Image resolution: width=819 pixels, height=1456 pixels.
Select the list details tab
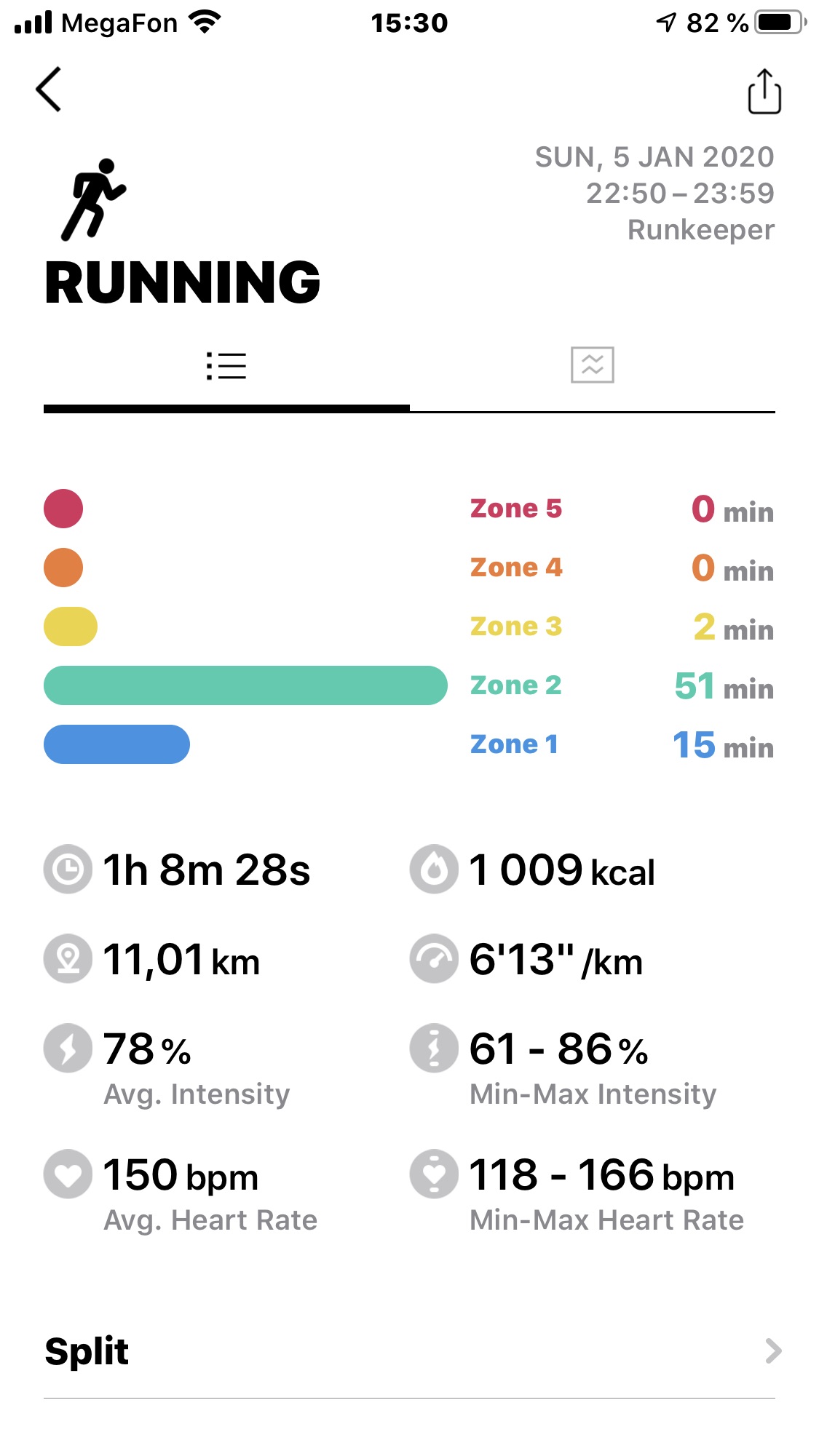point(226,366)
